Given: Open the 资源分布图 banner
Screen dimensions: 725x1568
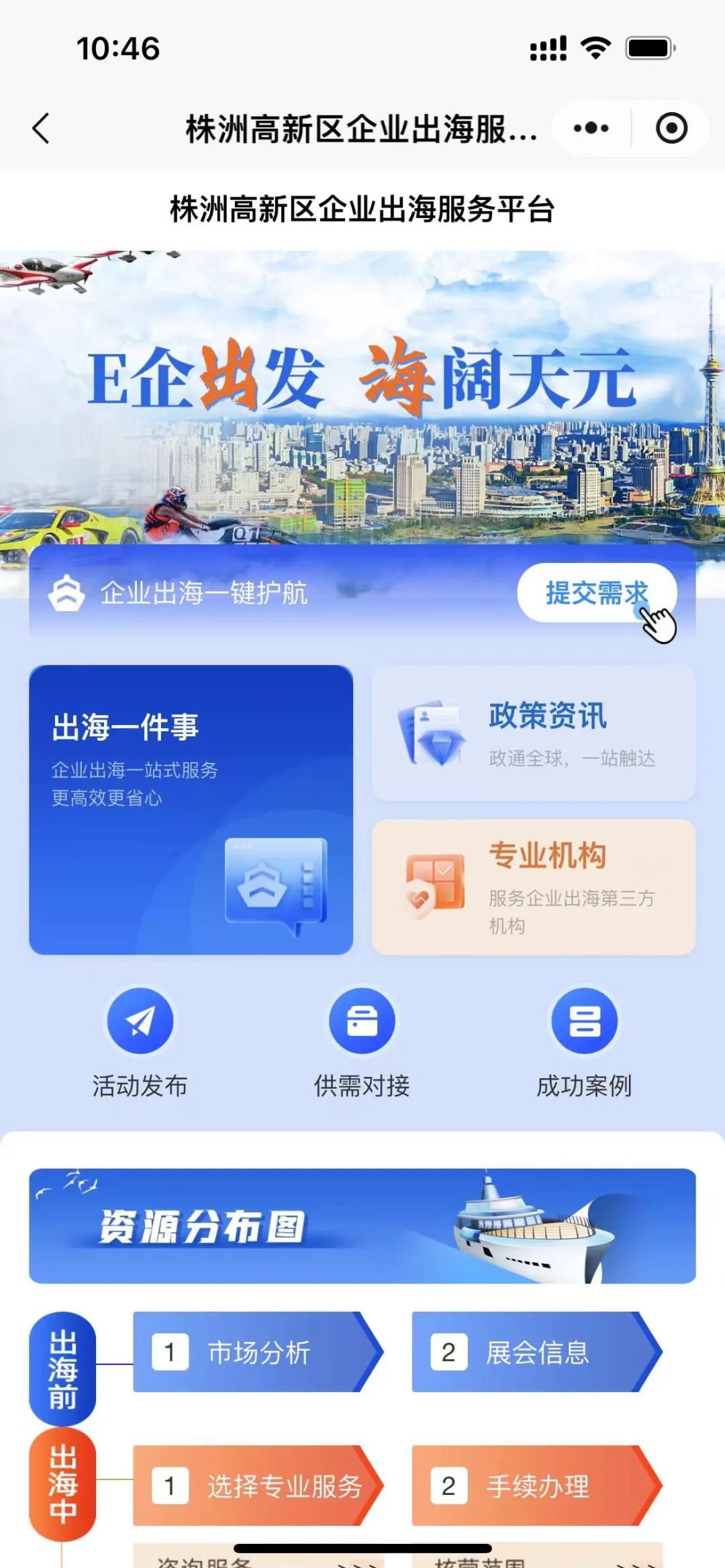Looking at the screenshot, I should point(362,1226).
